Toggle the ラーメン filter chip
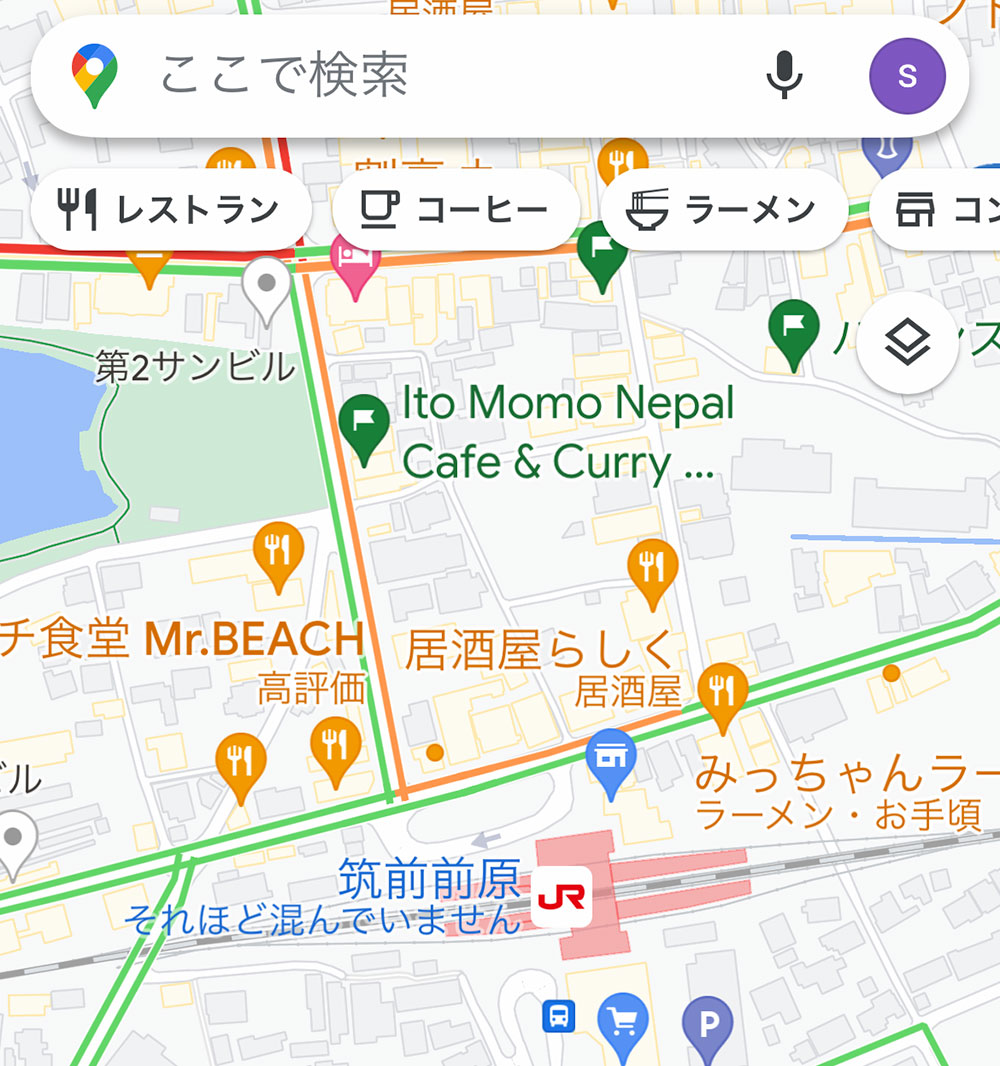Viewport: 1000px width, 1066px height. (722, 208)
